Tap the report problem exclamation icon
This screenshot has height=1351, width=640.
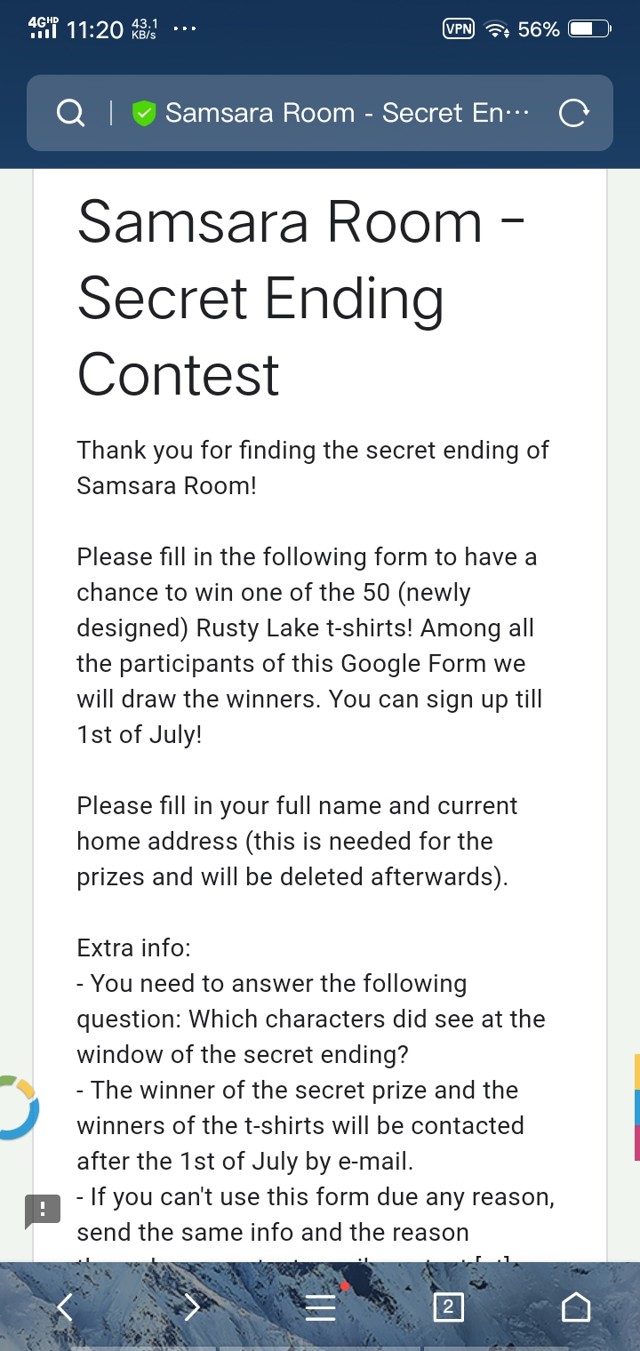coord(42,1211)
